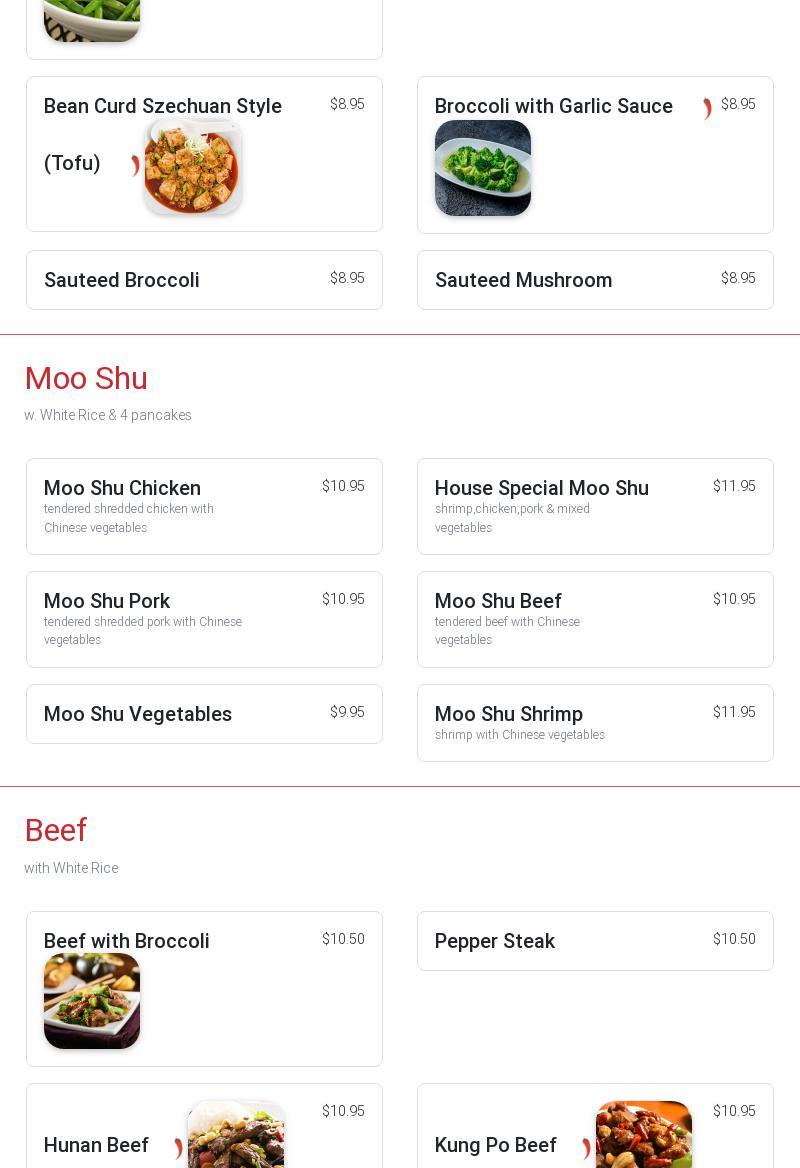Open the Moo Shu Beef card
This screenshot has height=1168, width=800.
595,619
